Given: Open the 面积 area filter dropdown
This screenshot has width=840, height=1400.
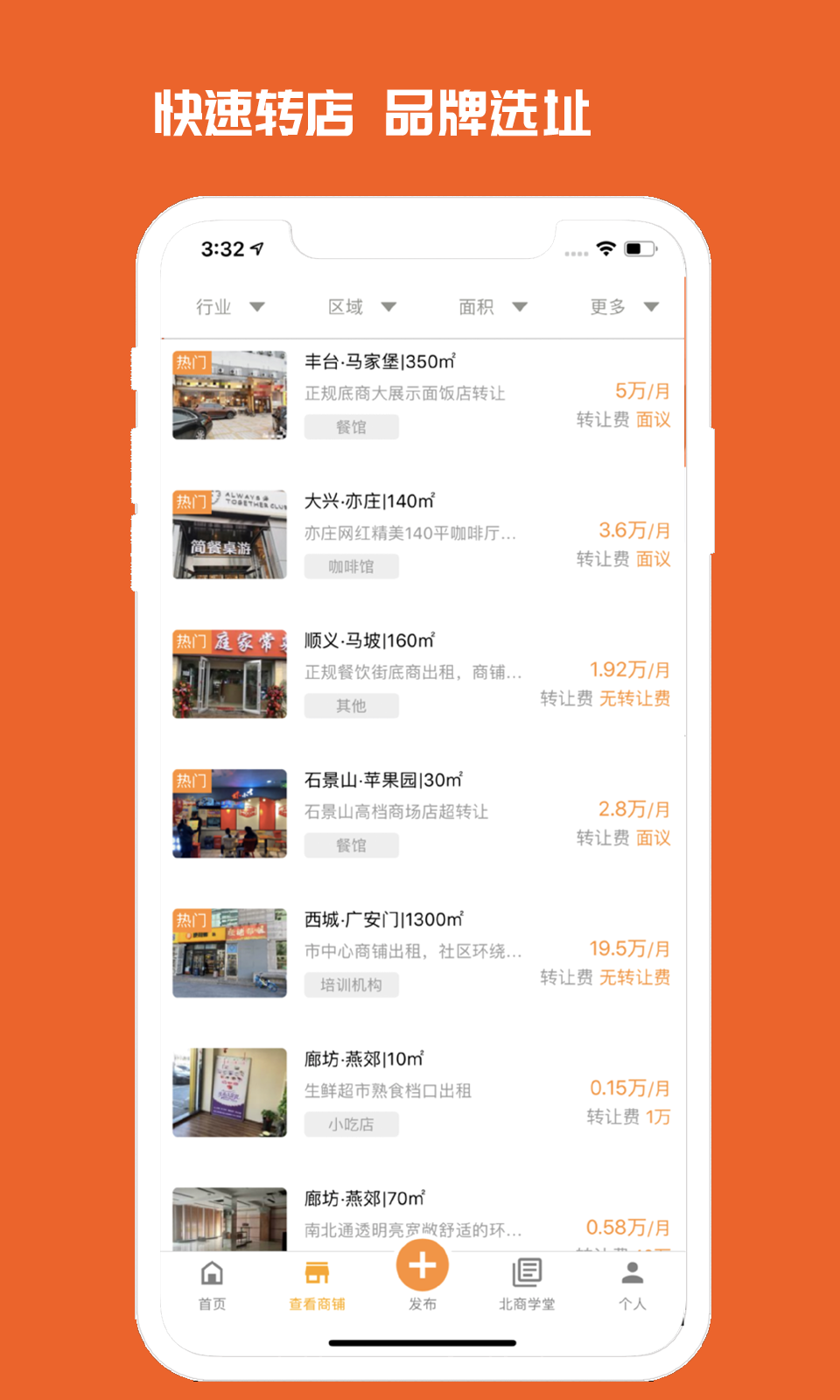Looking at the screenshot, I should click(490, 306).
